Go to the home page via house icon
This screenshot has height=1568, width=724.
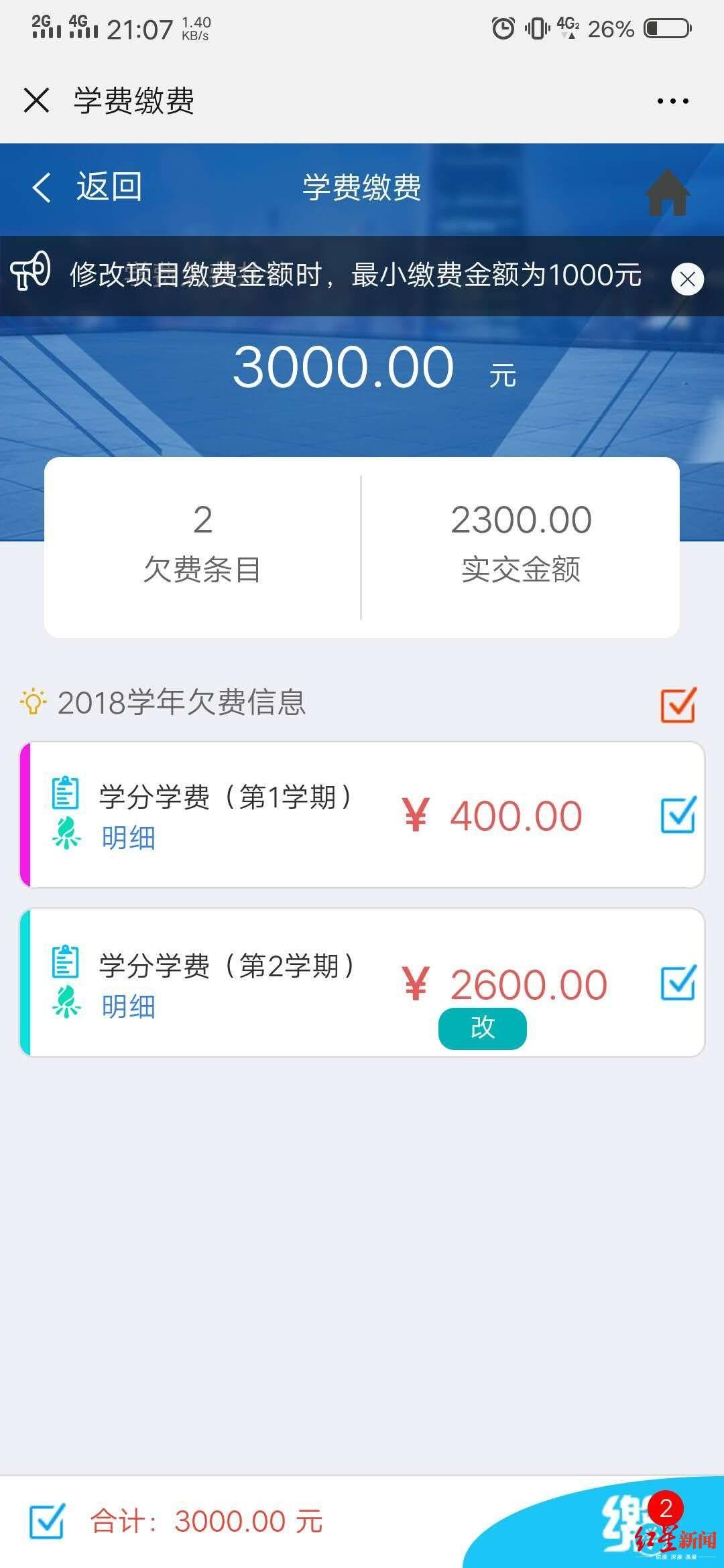tap(667, 192)
